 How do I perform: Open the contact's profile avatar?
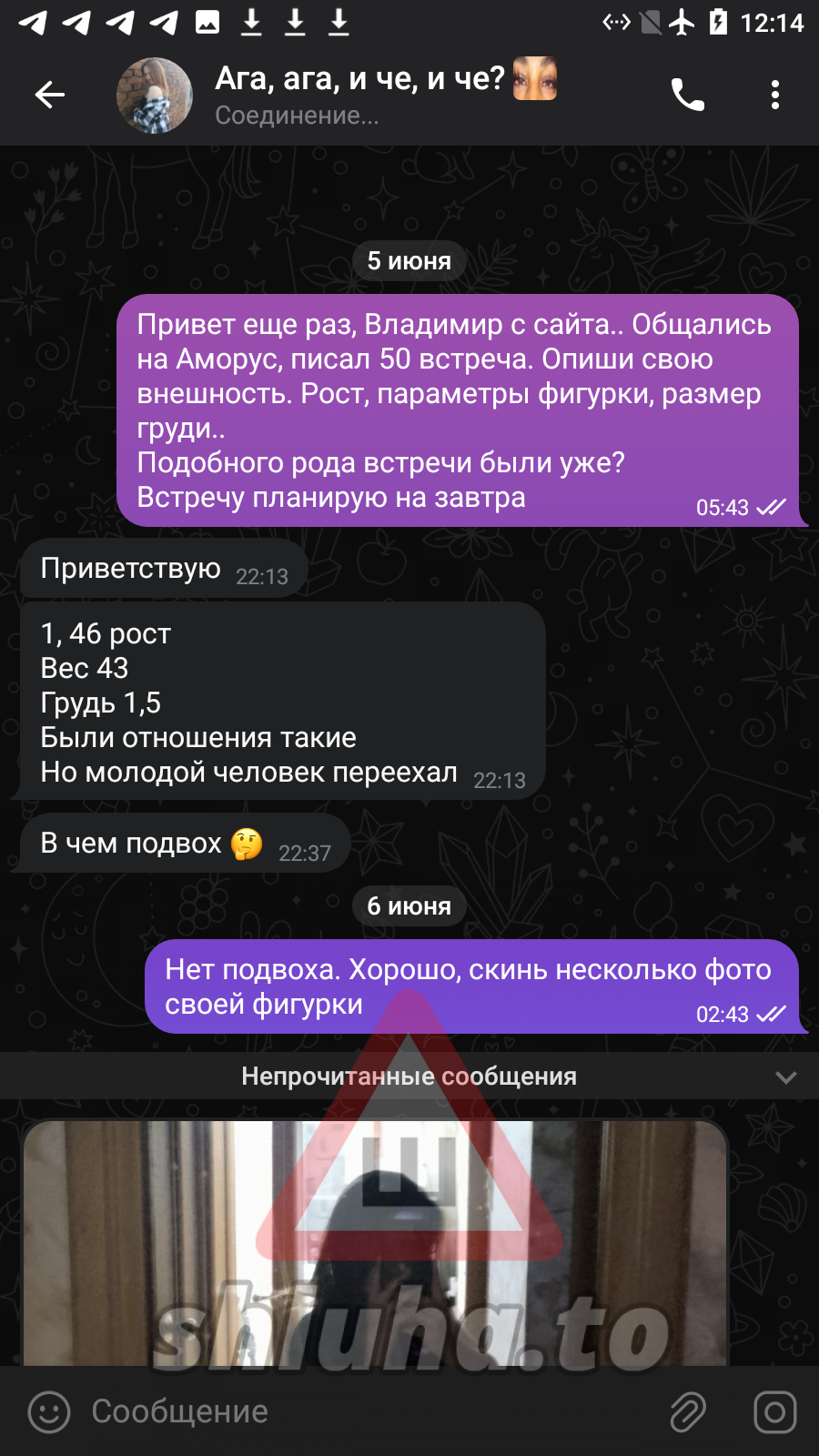[155, 96]
